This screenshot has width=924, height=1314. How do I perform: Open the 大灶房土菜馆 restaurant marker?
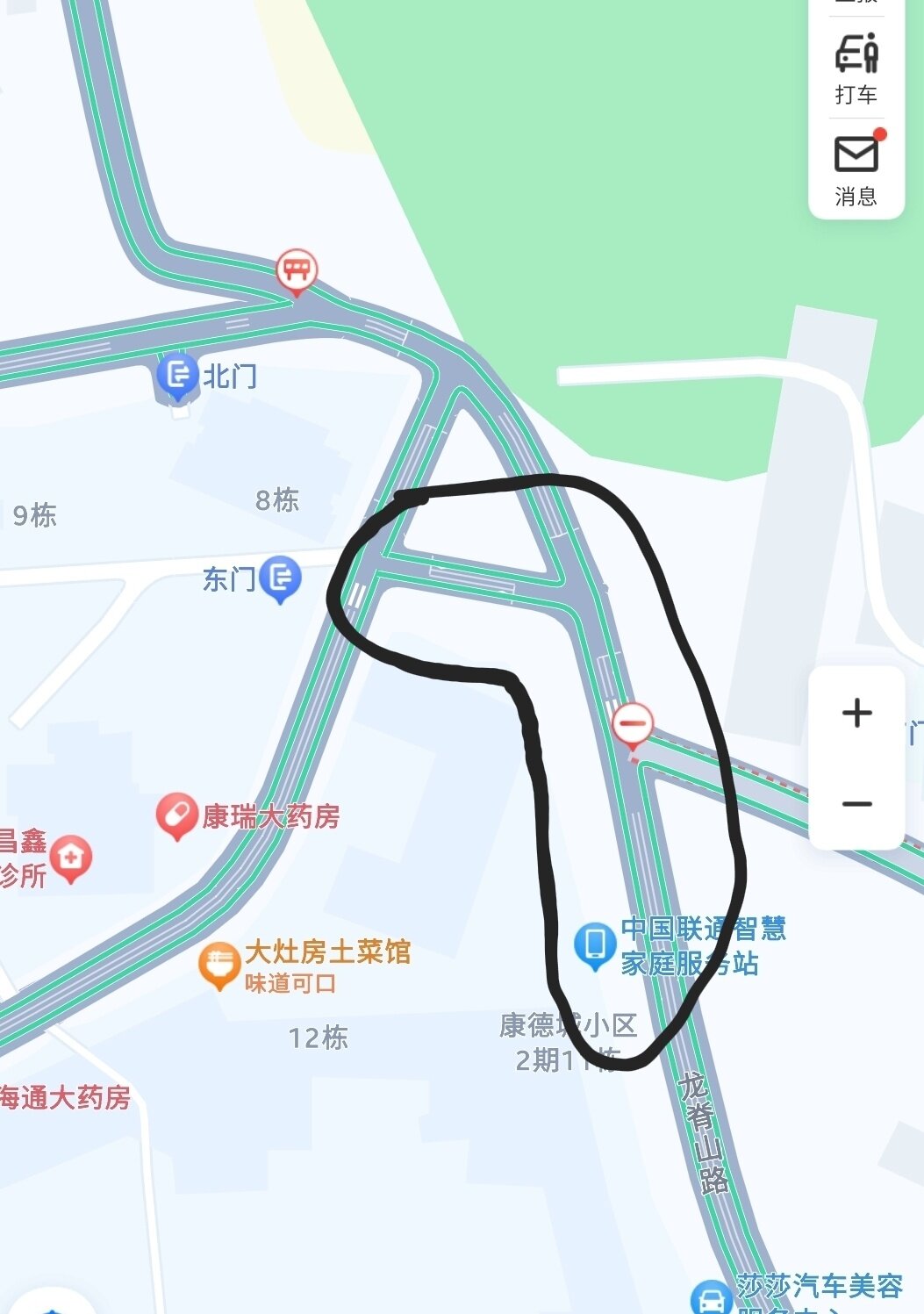tap(219, 963)
